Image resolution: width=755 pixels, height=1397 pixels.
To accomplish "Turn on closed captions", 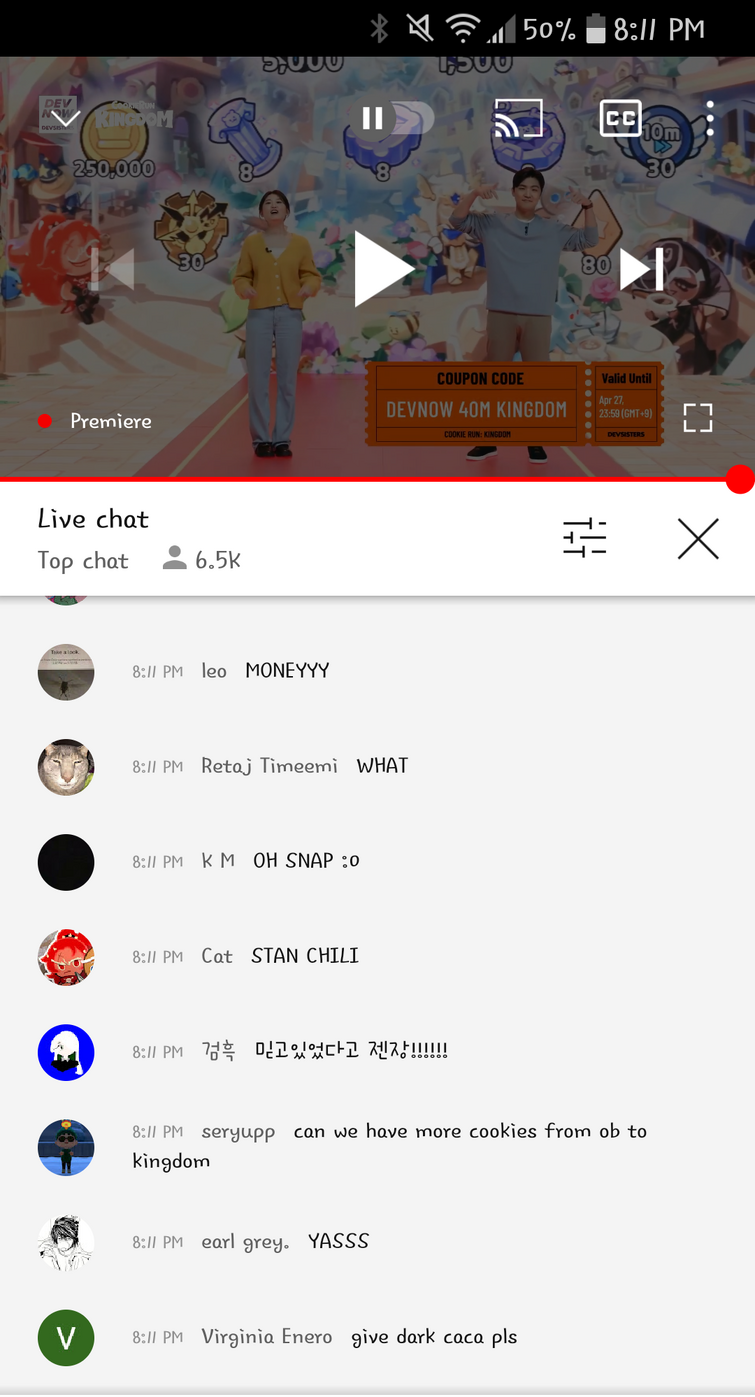I will (620, 119).
